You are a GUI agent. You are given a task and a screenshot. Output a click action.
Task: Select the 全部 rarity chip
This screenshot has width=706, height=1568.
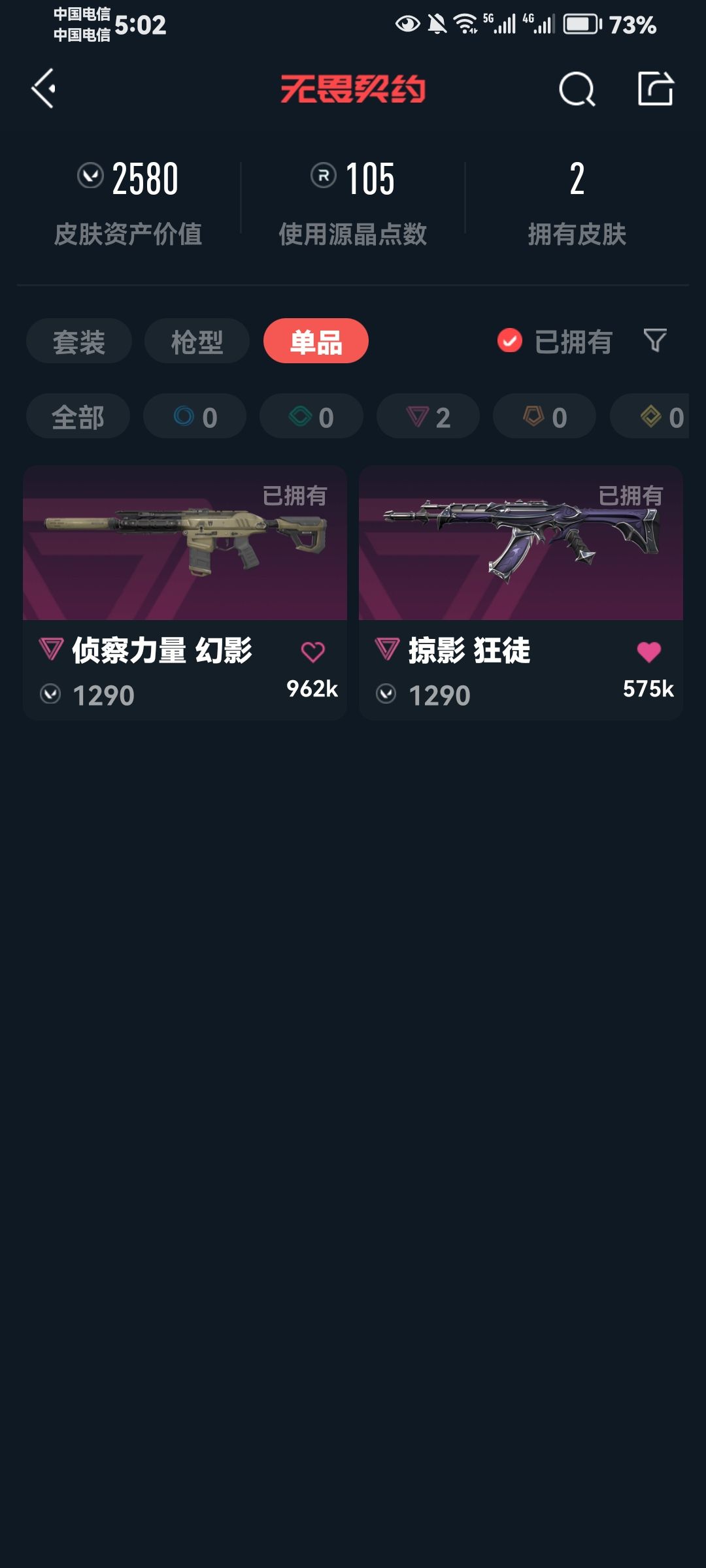pos(78,417)
